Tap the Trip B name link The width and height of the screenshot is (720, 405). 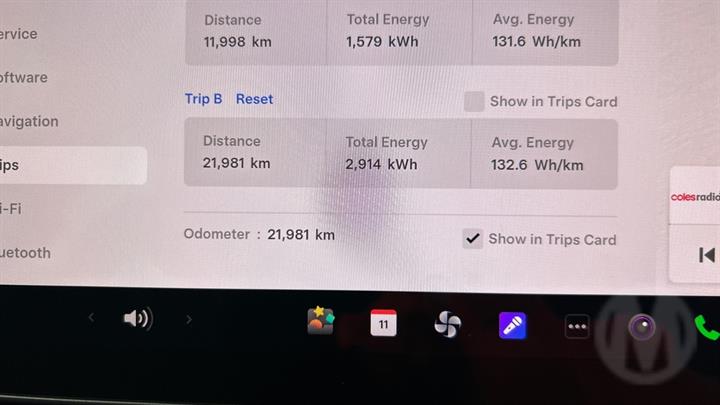point(203,99)
